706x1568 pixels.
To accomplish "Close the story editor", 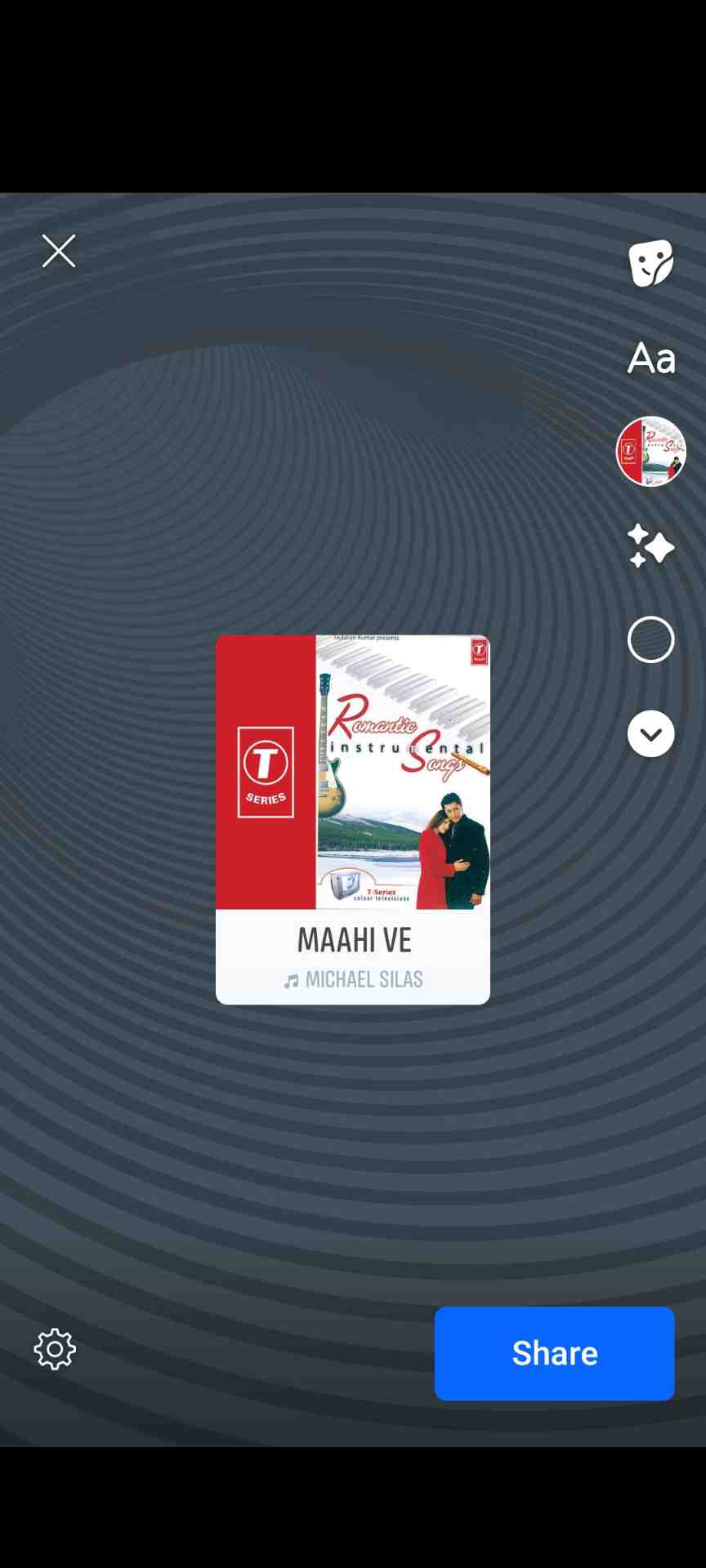I will 59,252.
